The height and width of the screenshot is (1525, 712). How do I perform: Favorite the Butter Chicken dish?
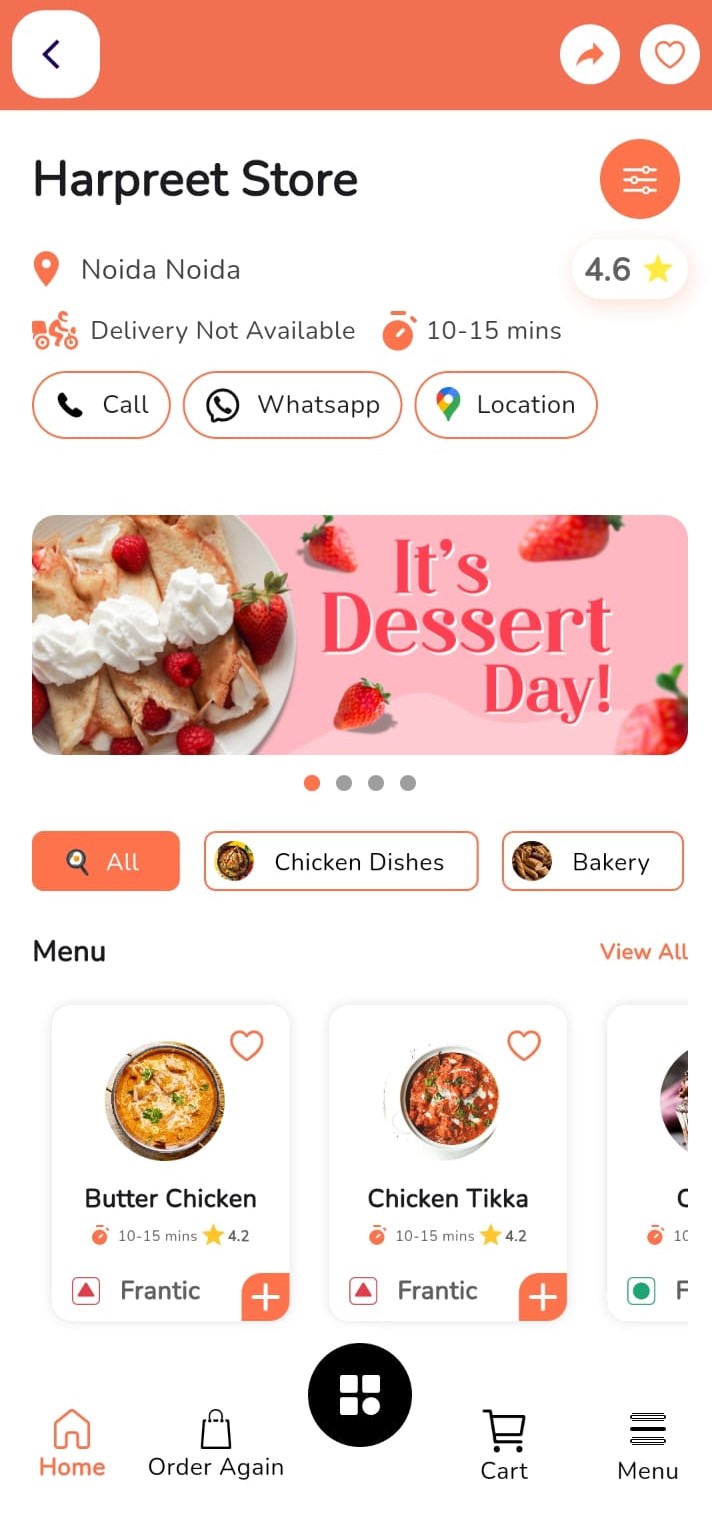coord(247,1045)
